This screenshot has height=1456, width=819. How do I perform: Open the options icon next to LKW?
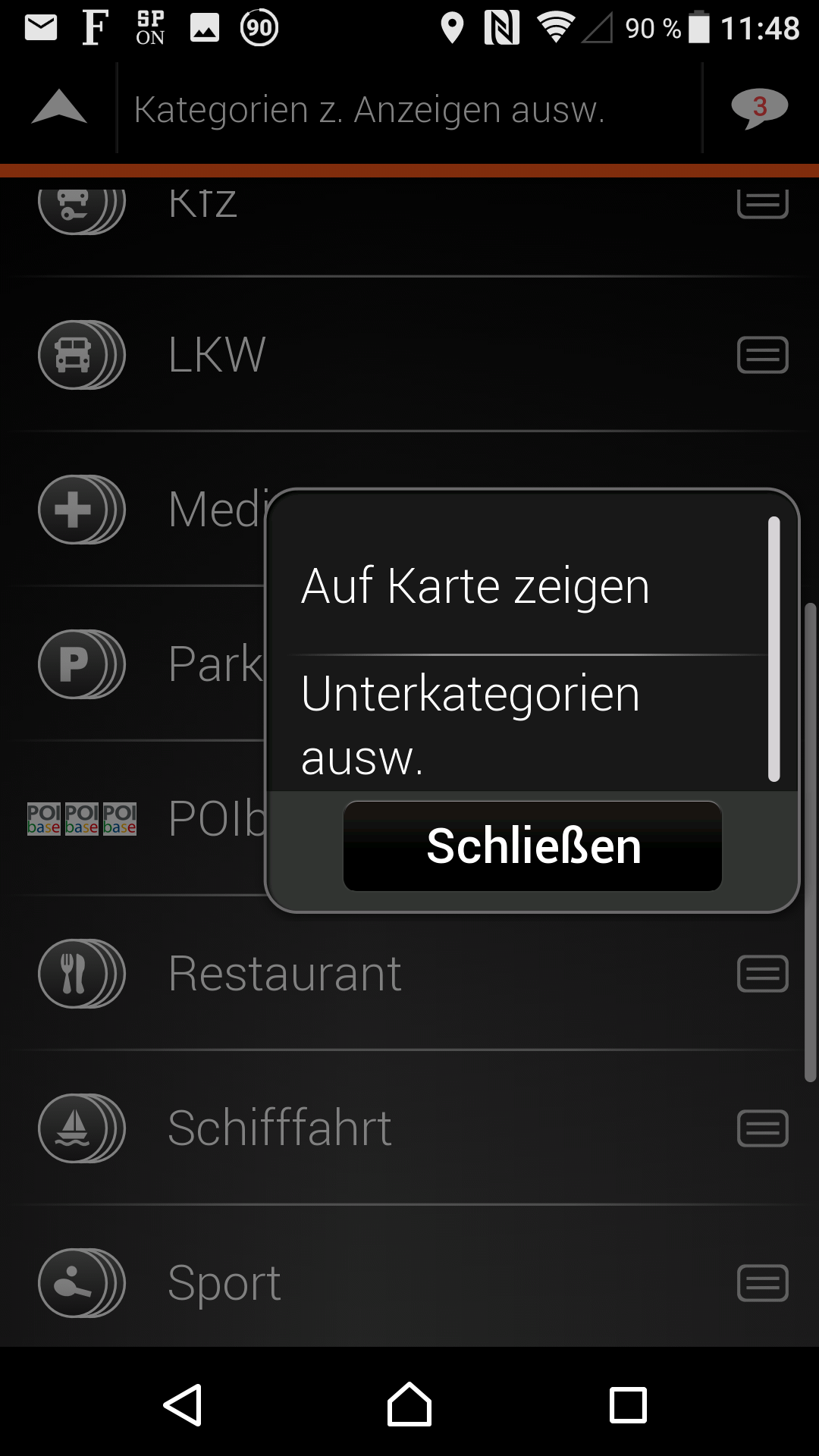click(762, 355)
